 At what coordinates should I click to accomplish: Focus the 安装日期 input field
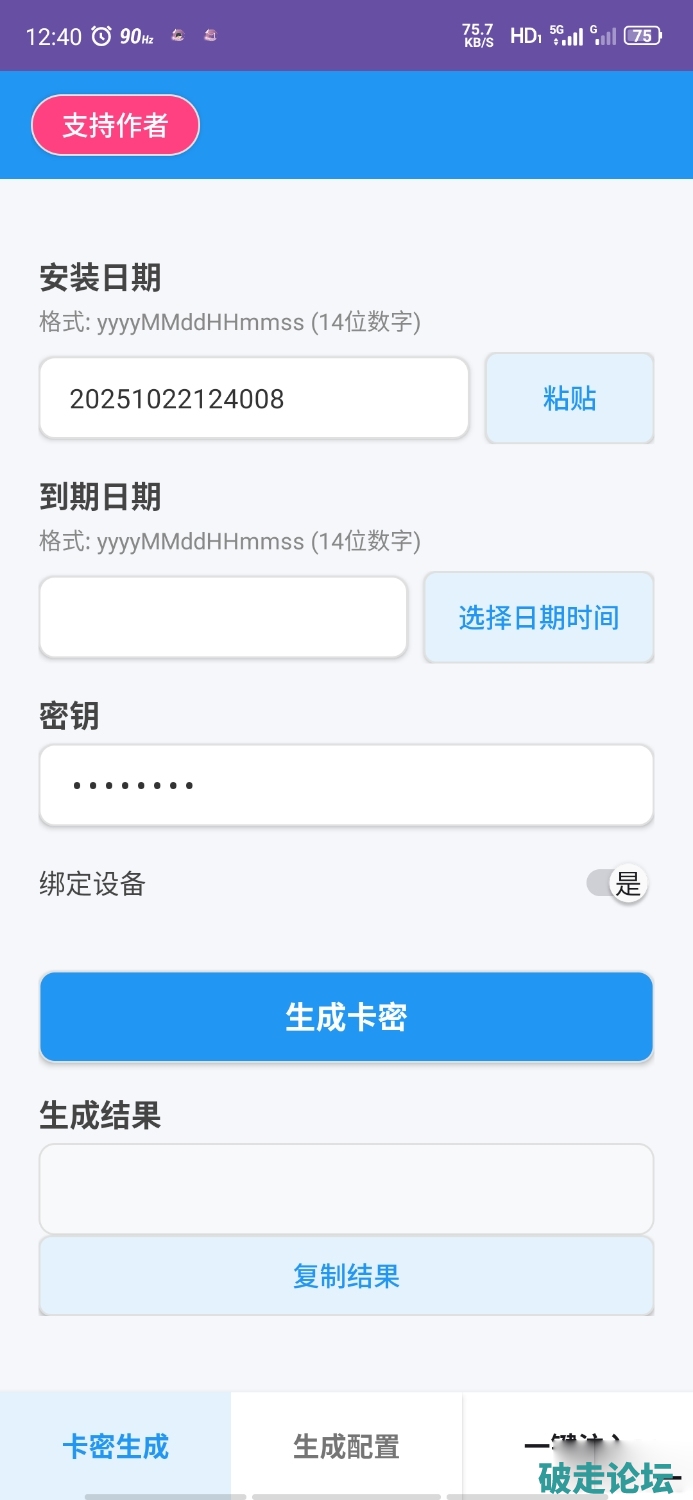click(254, 398)
